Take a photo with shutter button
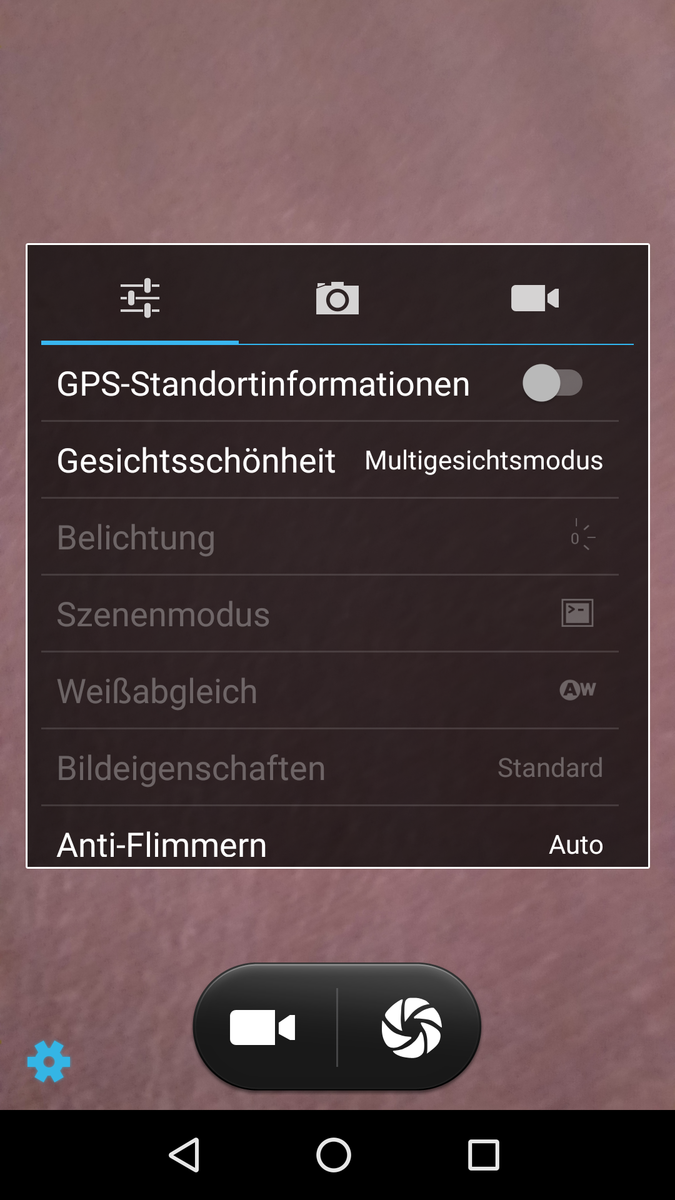Viewport: 675px width, 1200px height. 411,1028
